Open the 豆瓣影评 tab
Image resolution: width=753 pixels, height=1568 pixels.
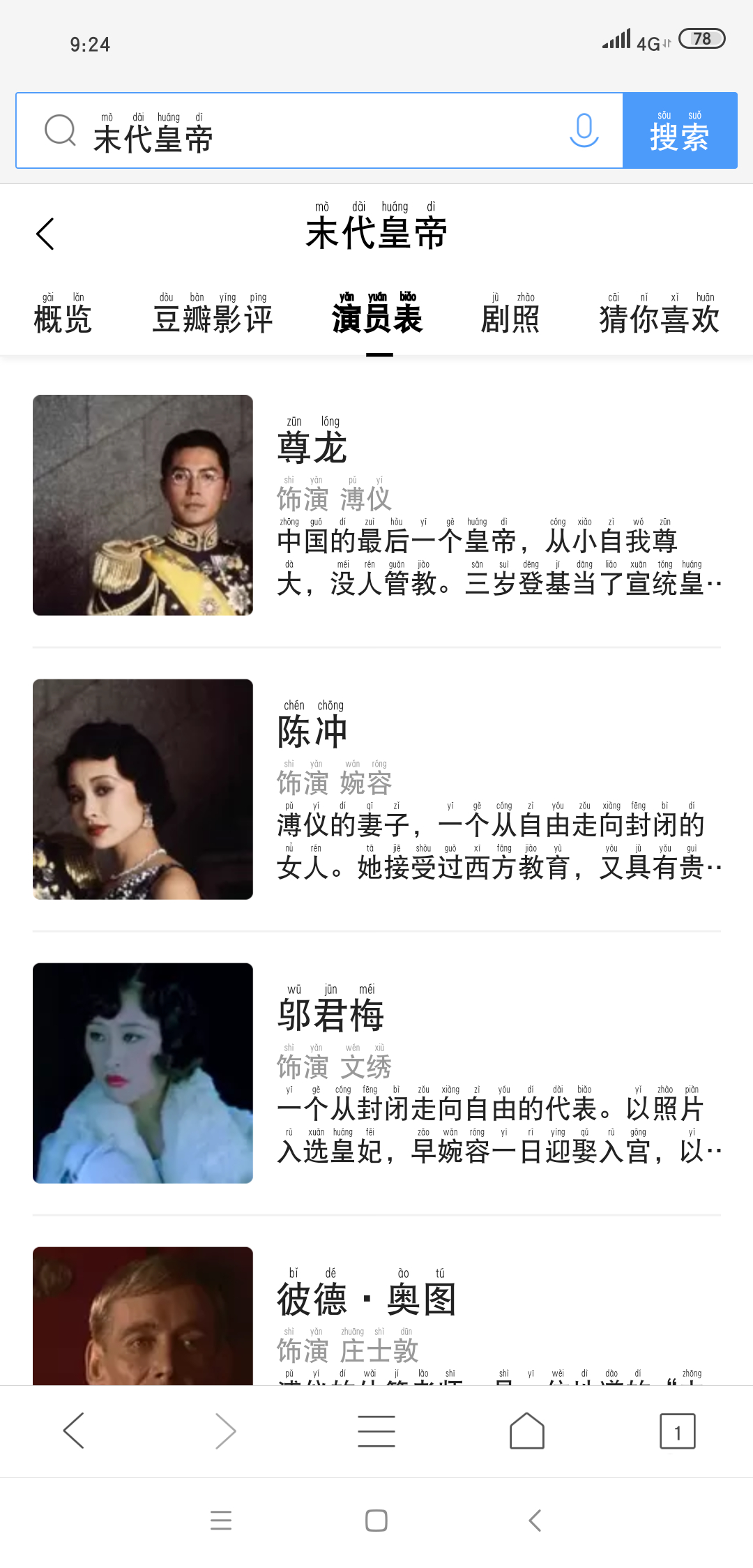pos(213,314)
